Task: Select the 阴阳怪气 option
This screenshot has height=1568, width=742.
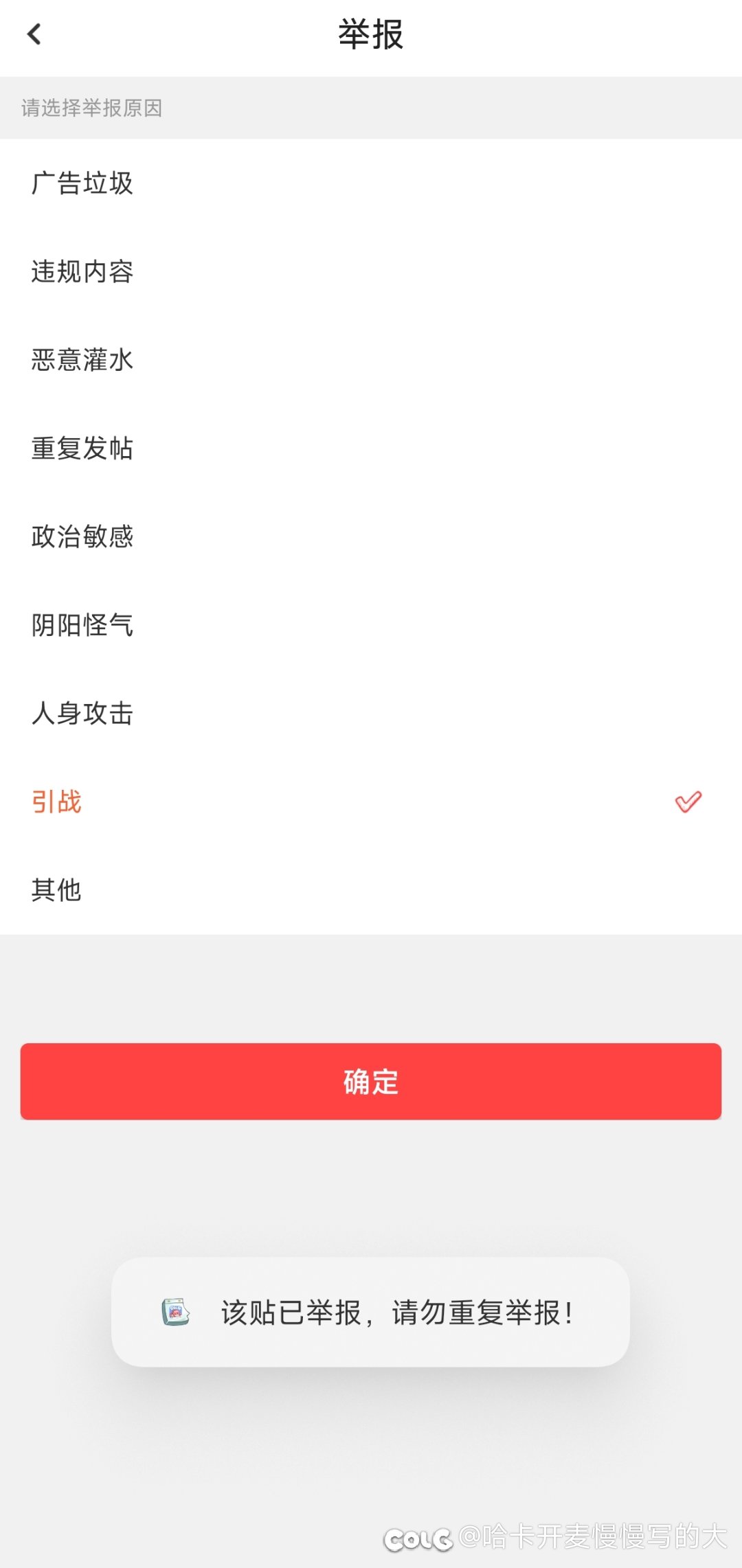Action: pyautogui.click(x=371, y=625)
